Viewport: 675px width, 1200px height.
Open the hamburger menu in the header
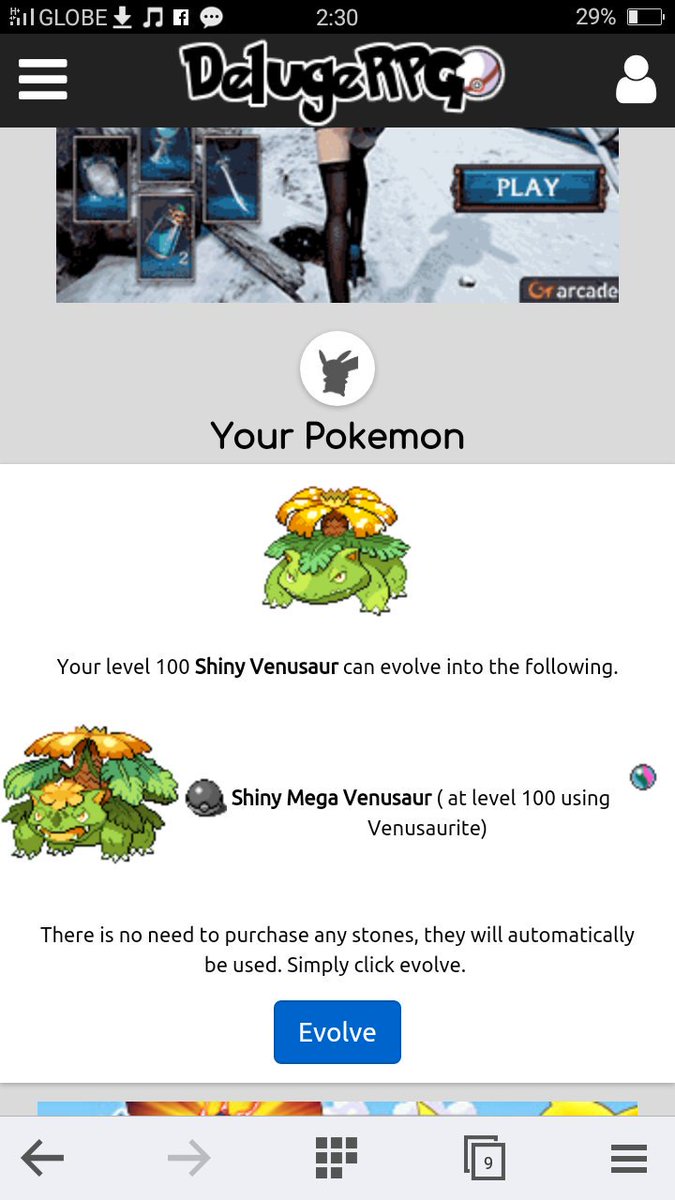pos(42,79)
